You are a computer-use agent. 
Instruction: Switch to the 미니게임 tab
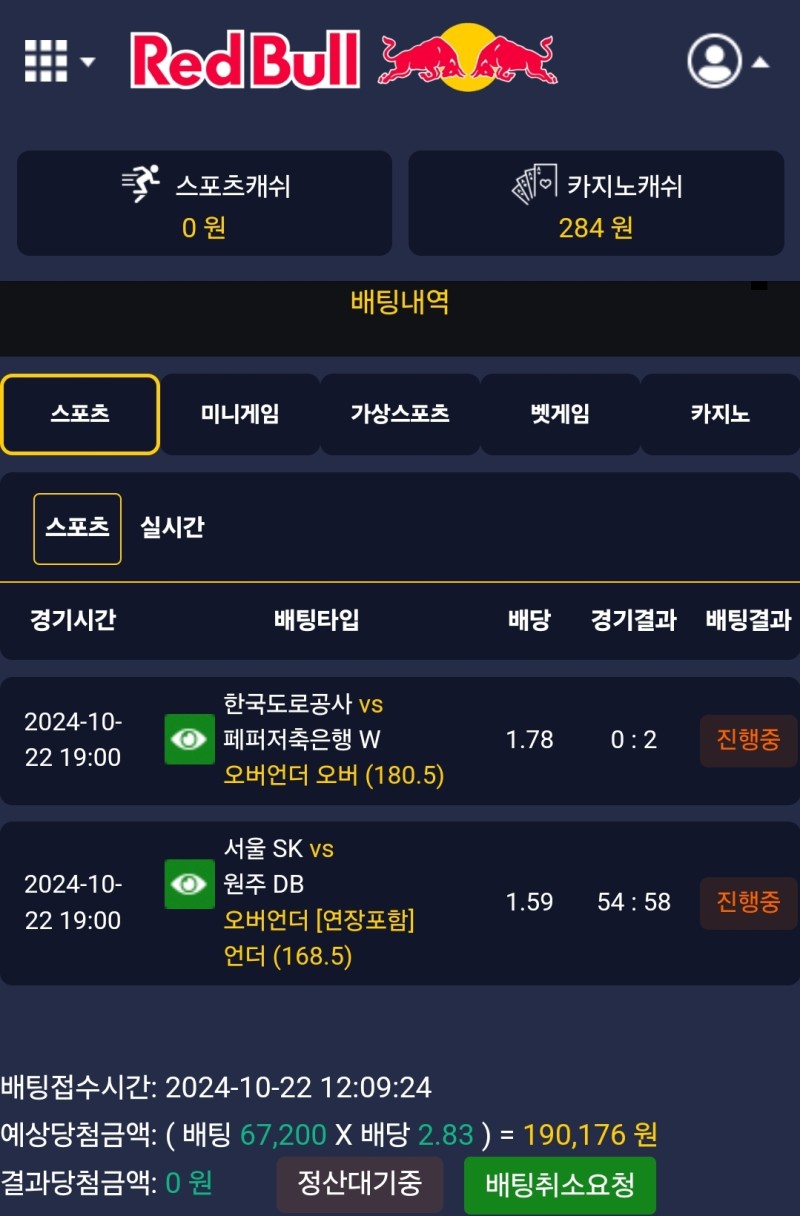coord(240,414)
